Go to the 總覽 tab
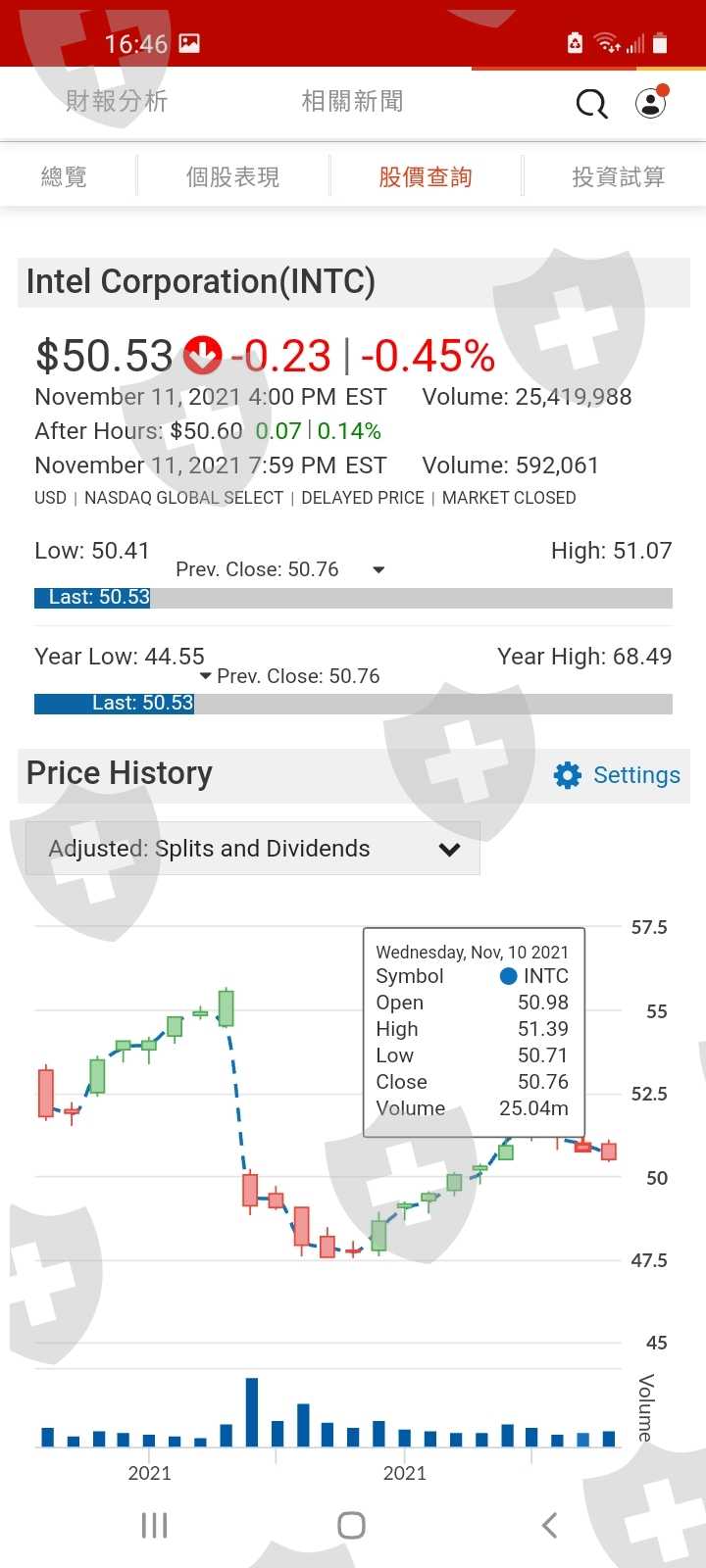Screen dimensions: 706x1568 65,176
